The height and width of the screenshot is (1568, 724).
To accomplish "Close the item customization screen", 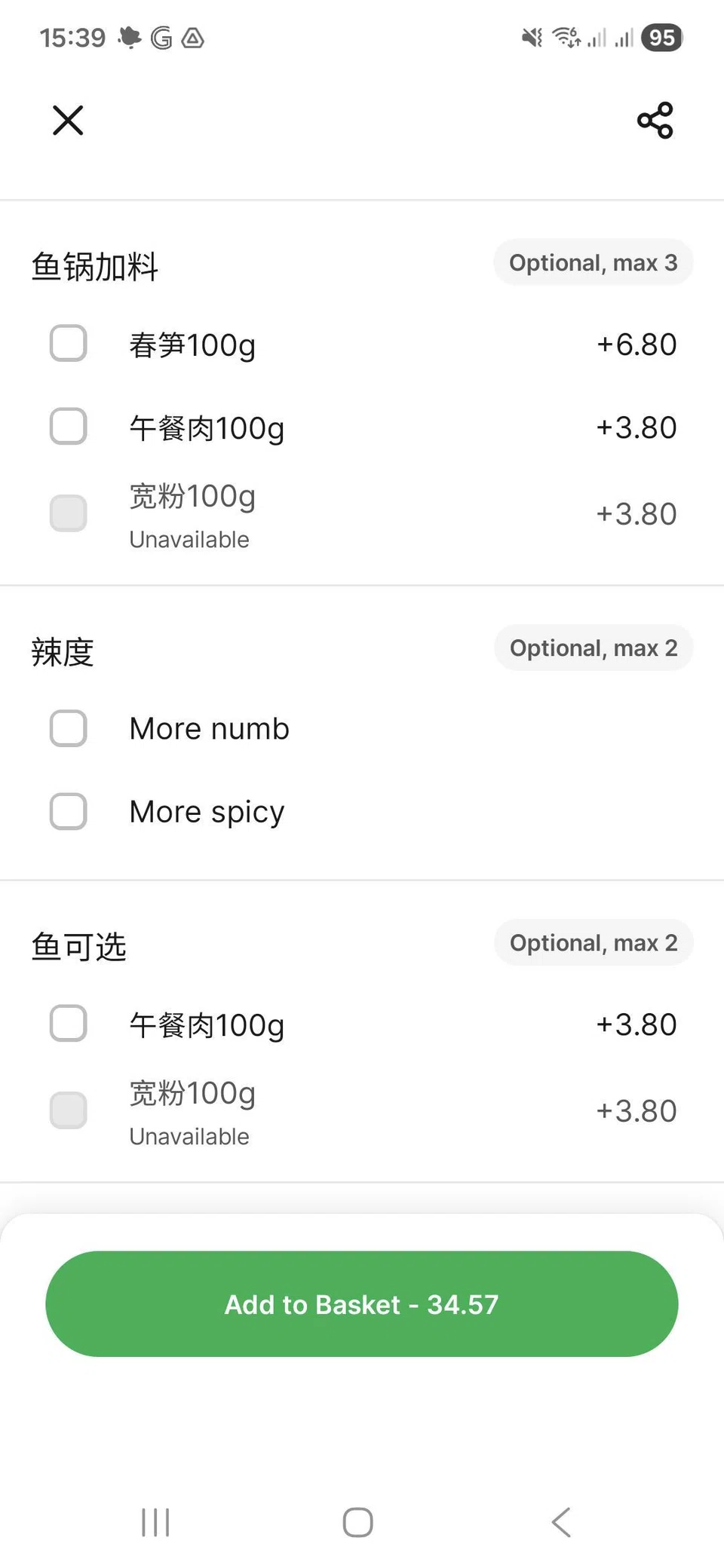I will click(x=67, y=121).
